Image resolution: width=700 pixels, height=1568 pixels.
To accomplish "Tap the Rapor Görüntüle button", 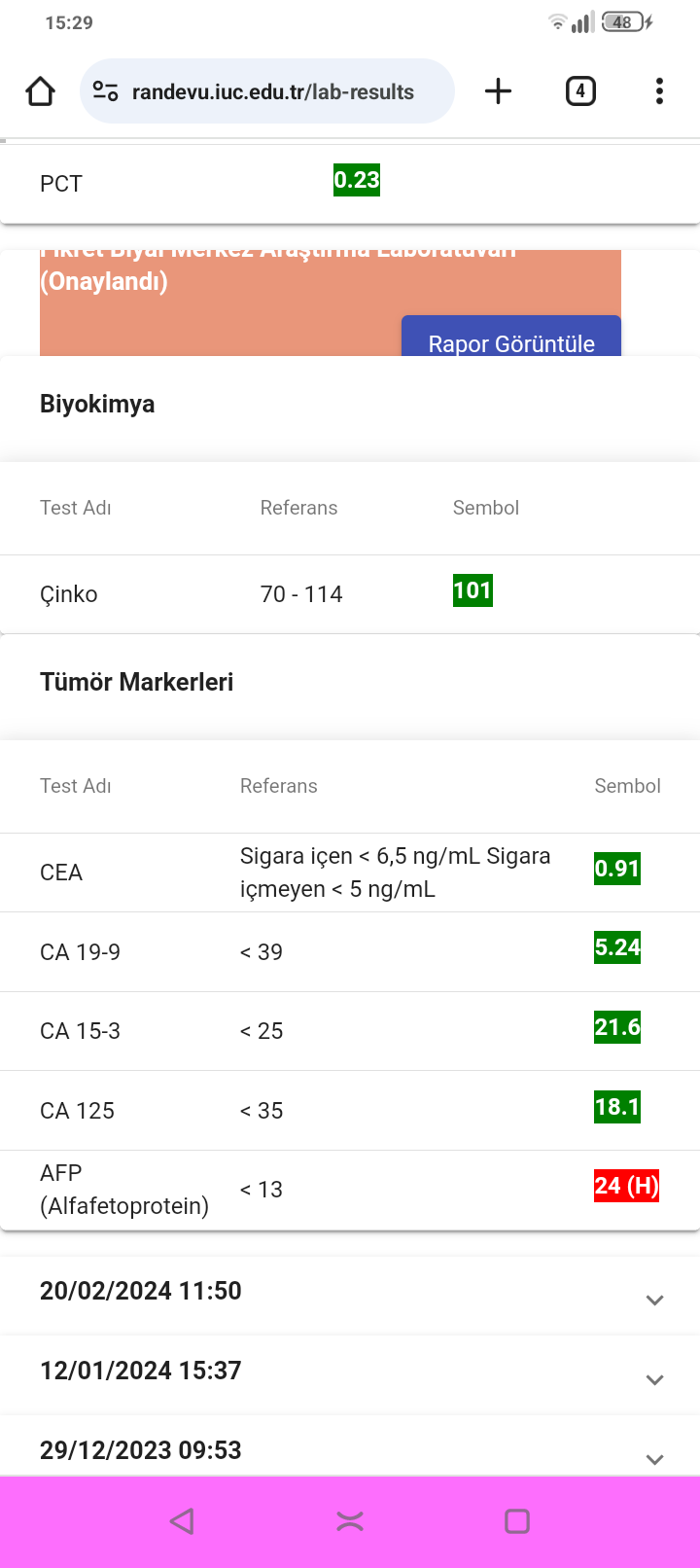I will (511, 337).
